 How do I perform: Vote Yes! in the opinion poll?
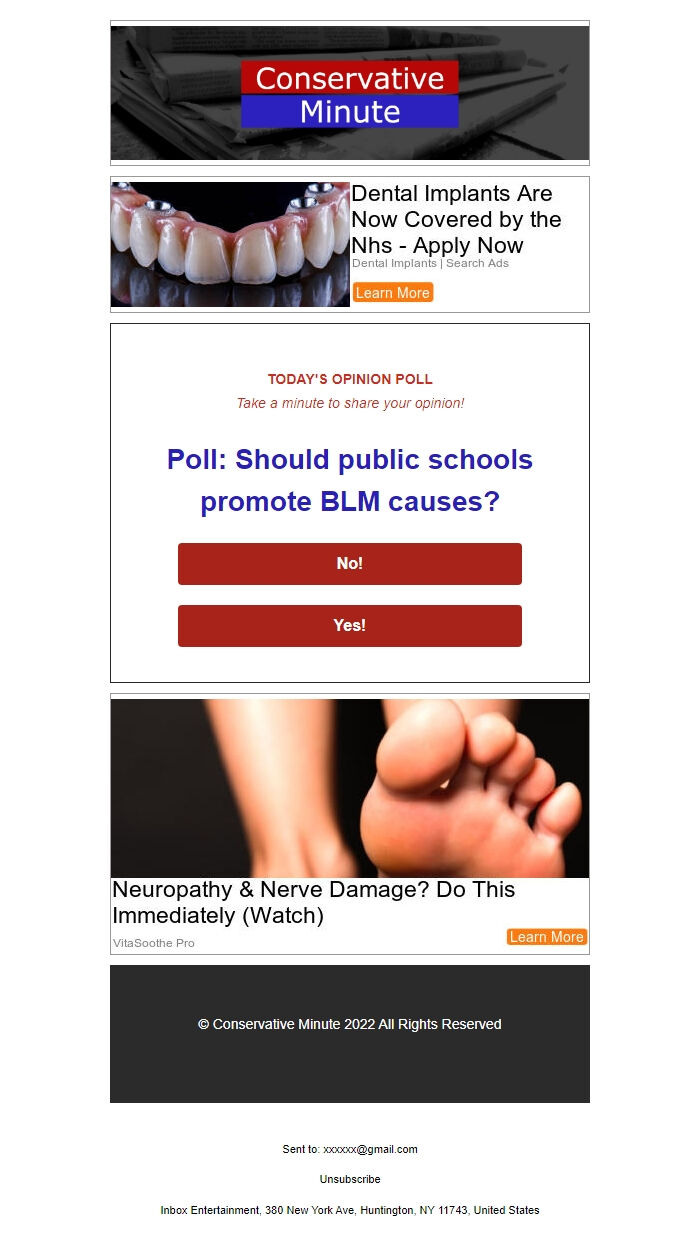point(350,626)
